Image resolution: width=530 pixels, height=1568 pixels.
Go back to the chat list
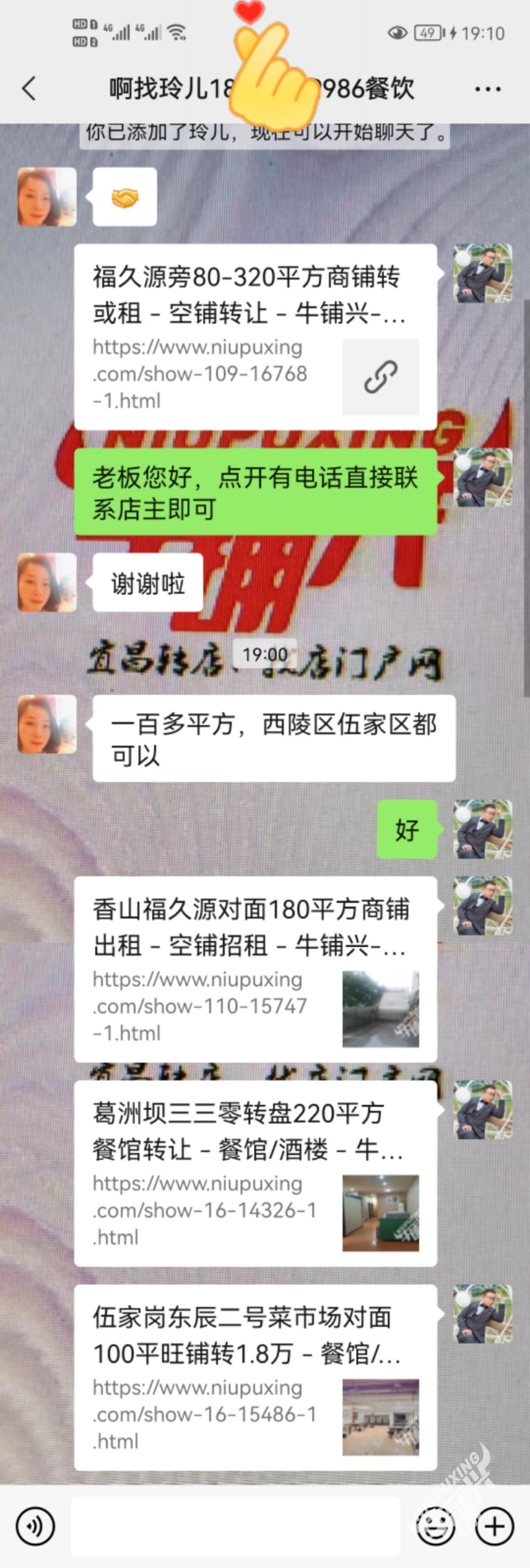[x=28, y=89]
